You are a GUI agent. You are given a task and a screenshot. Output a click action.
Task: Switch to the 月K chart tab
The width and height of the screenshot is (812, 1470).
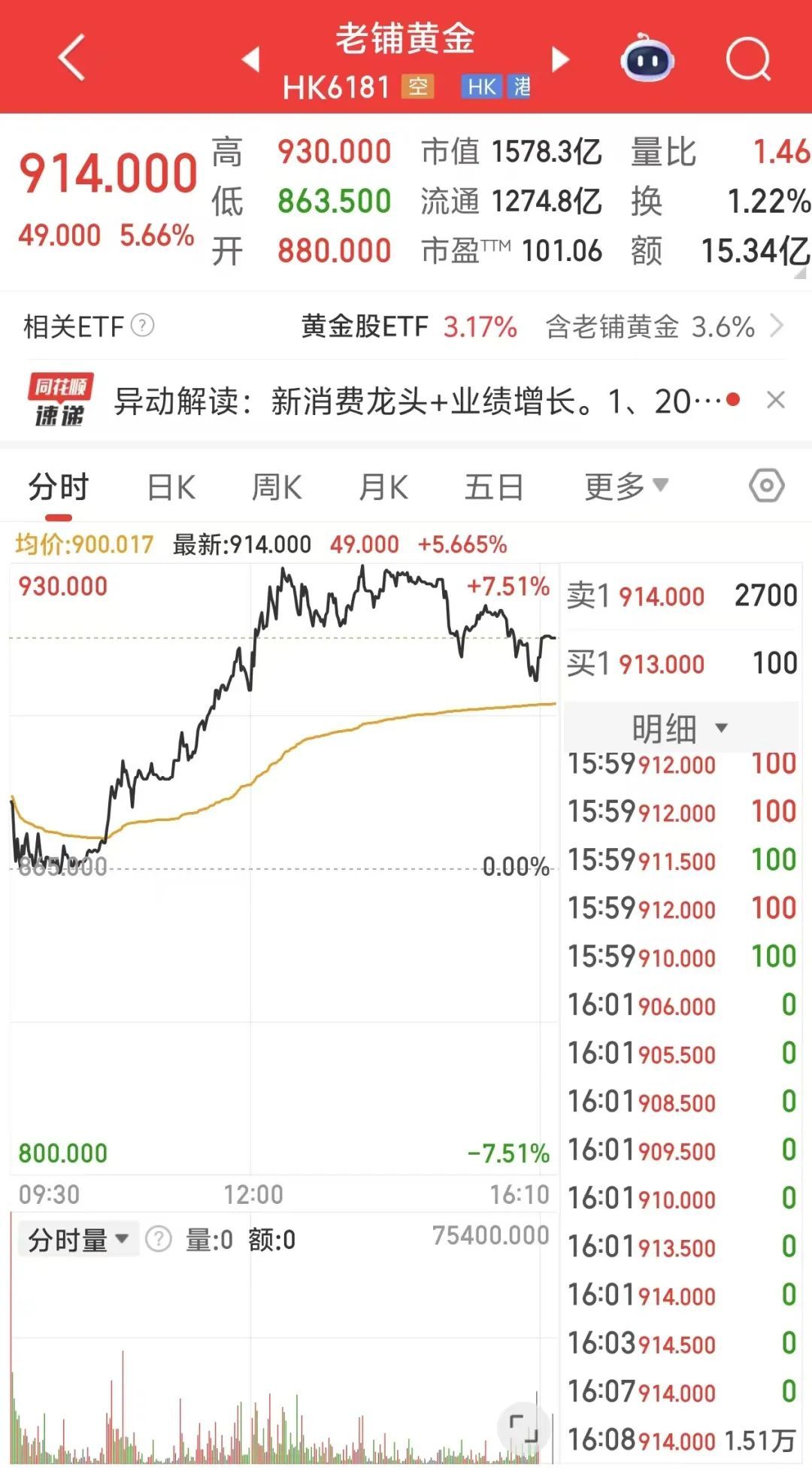tap(383, 487)
